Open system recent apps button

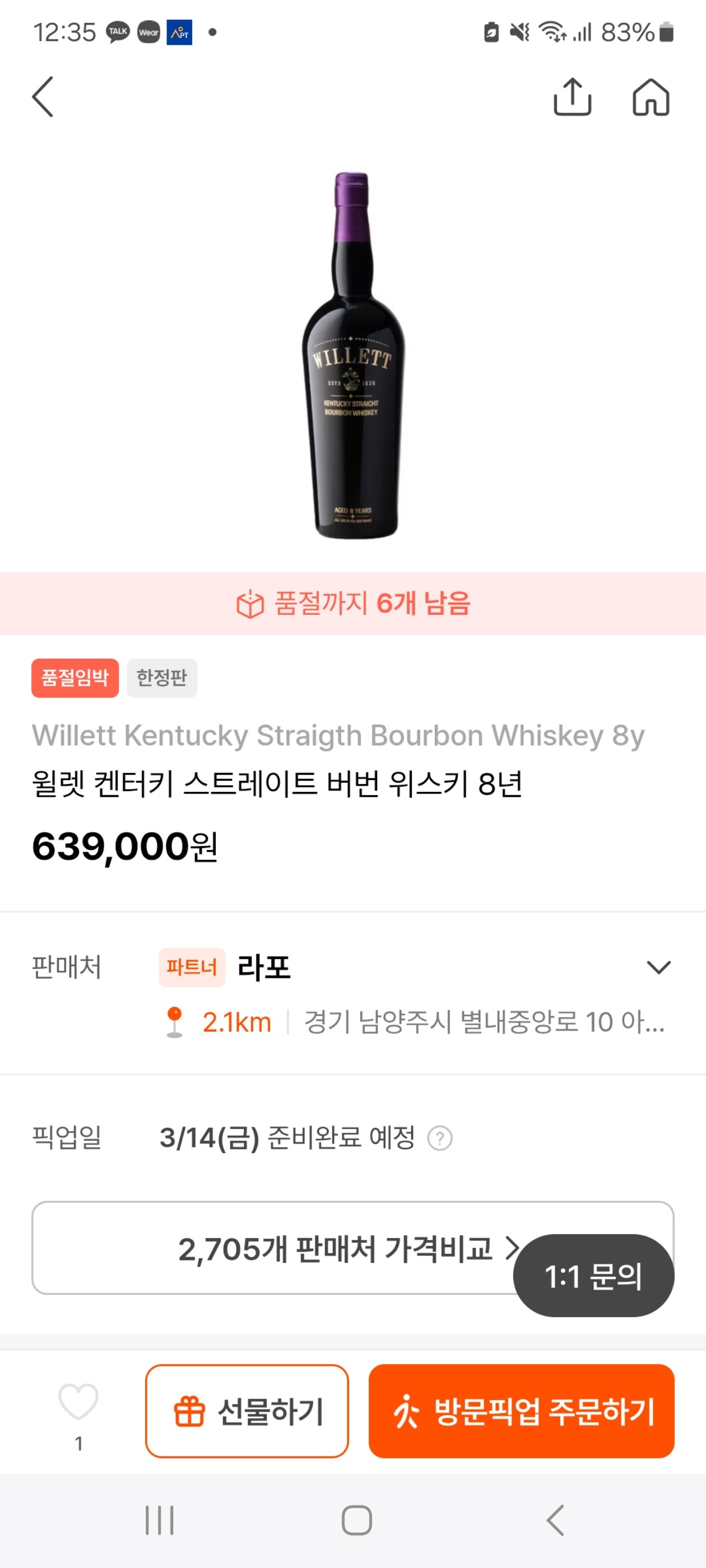[160, 1520]
